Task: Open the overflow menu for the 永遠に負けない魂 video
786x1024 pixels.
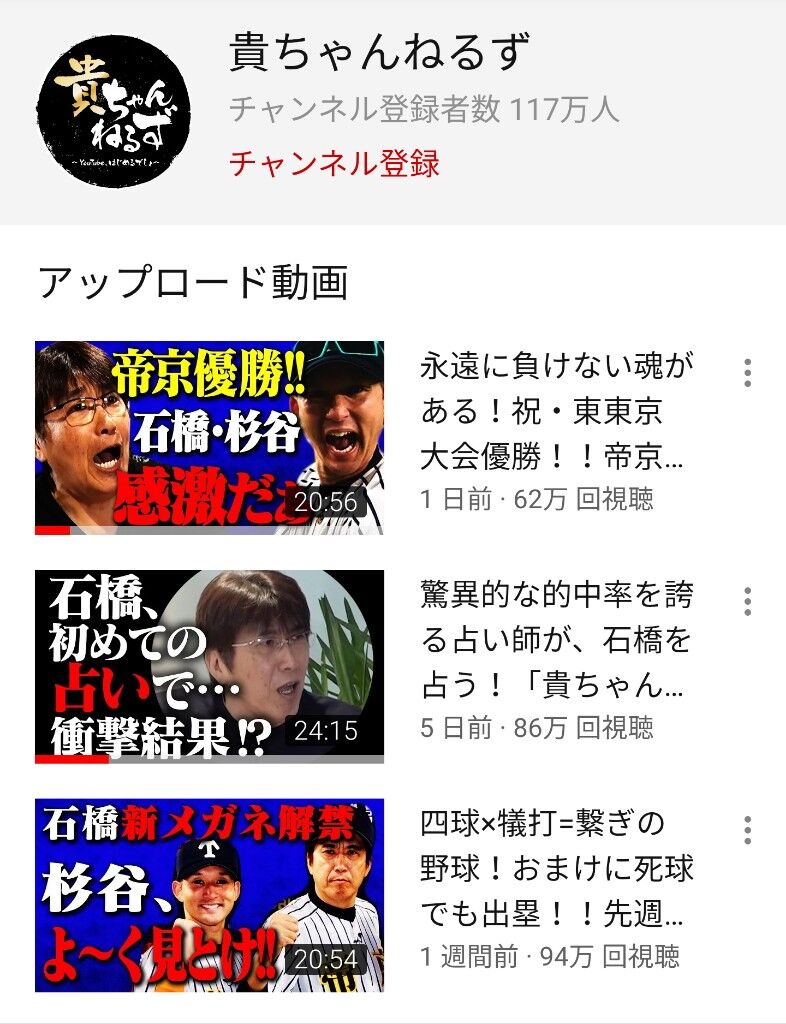Action: click(x=747, y=373)
